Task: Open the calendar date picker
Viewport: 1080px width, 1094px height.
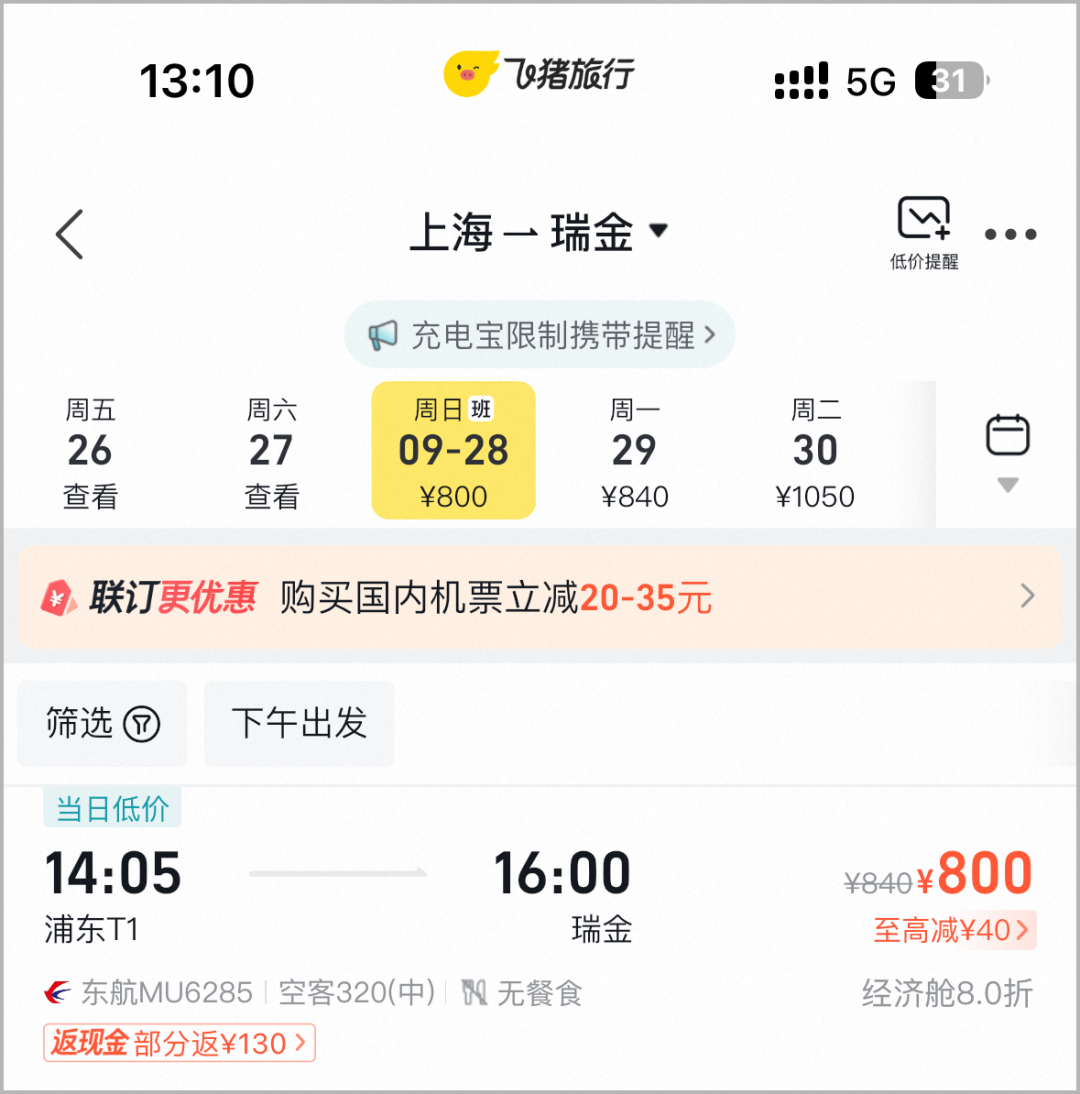Action: point(1007,450)
